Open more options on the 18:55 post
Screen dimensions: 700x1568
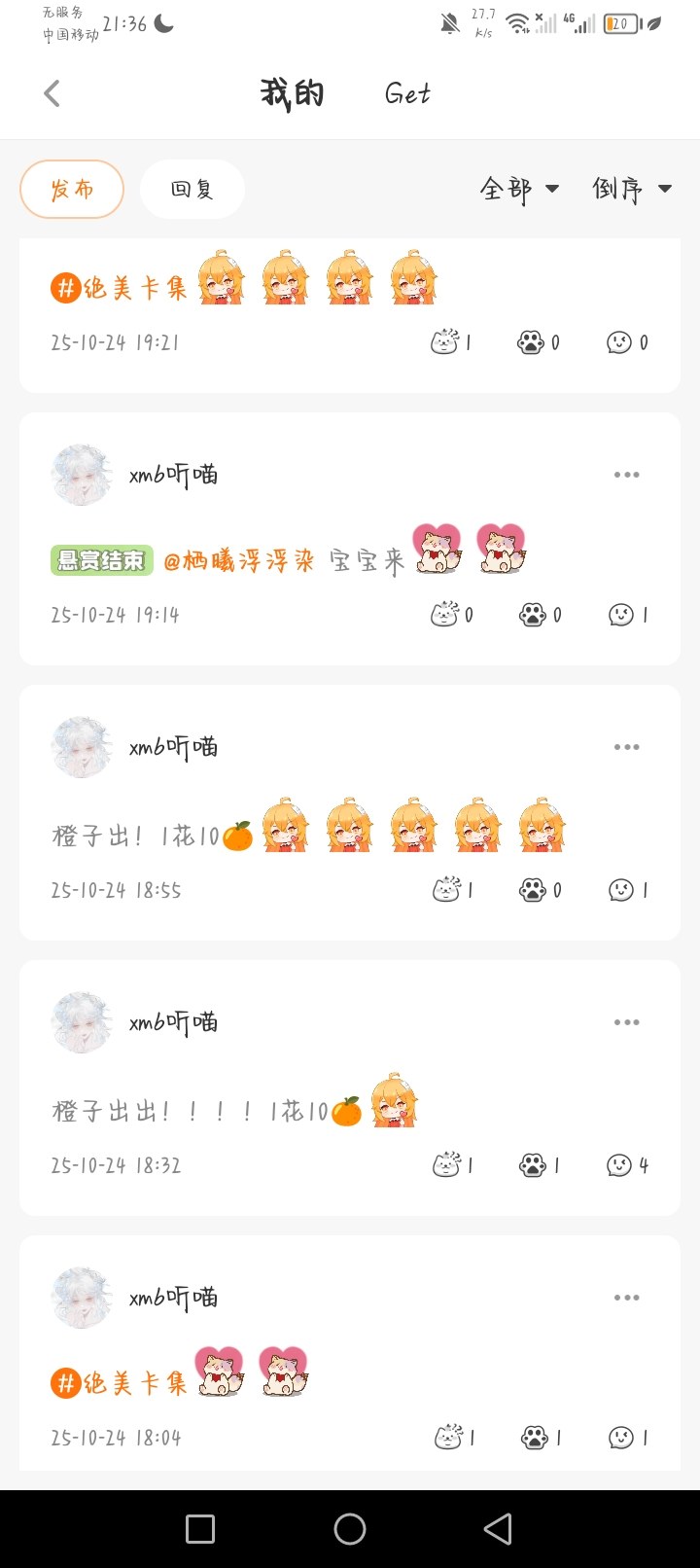click(x=626, y=747)
